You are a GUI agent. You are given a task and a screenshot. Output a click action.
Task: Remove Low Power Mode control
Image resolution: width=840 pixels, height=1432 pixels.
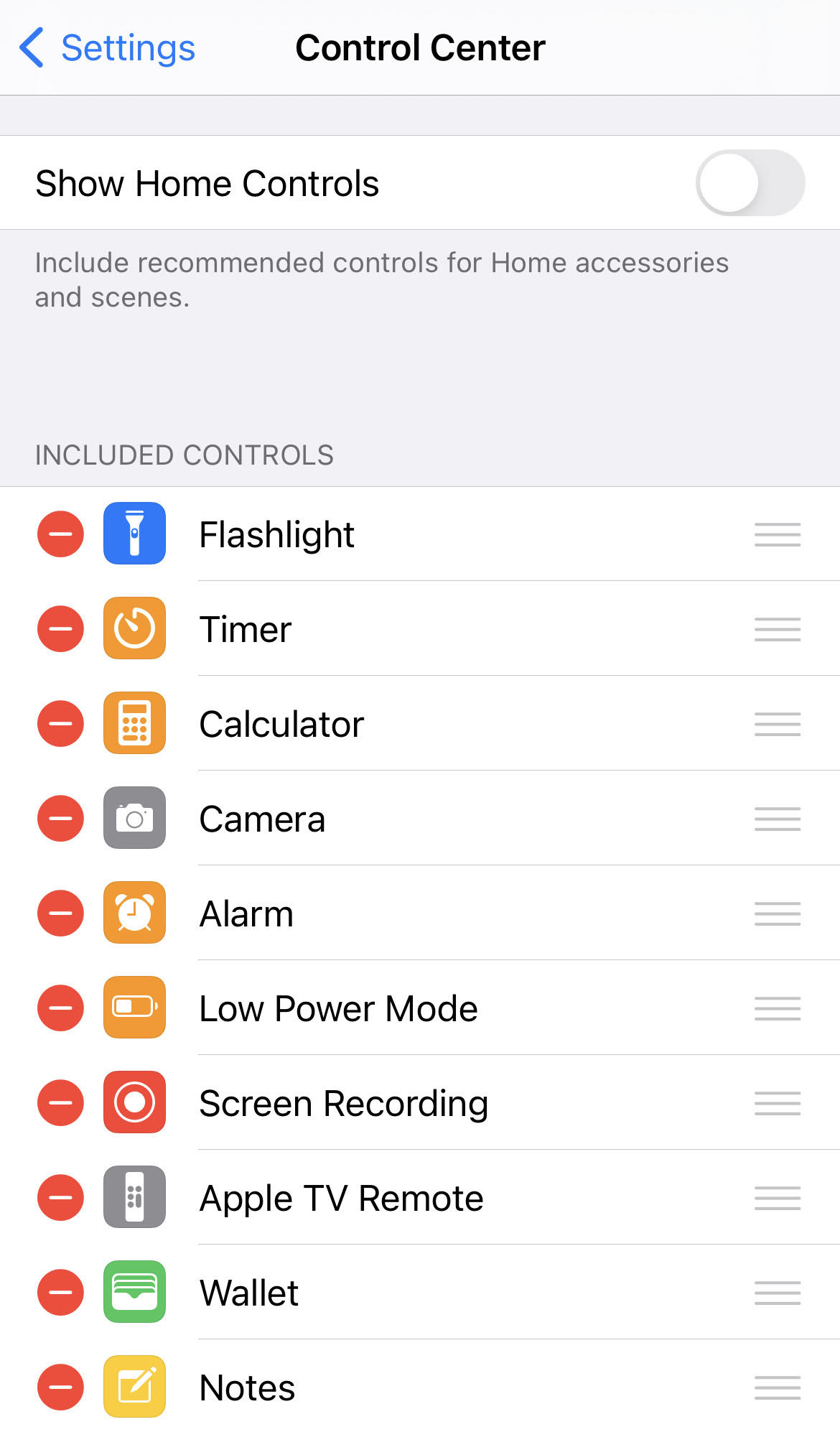coord(60,1008)
